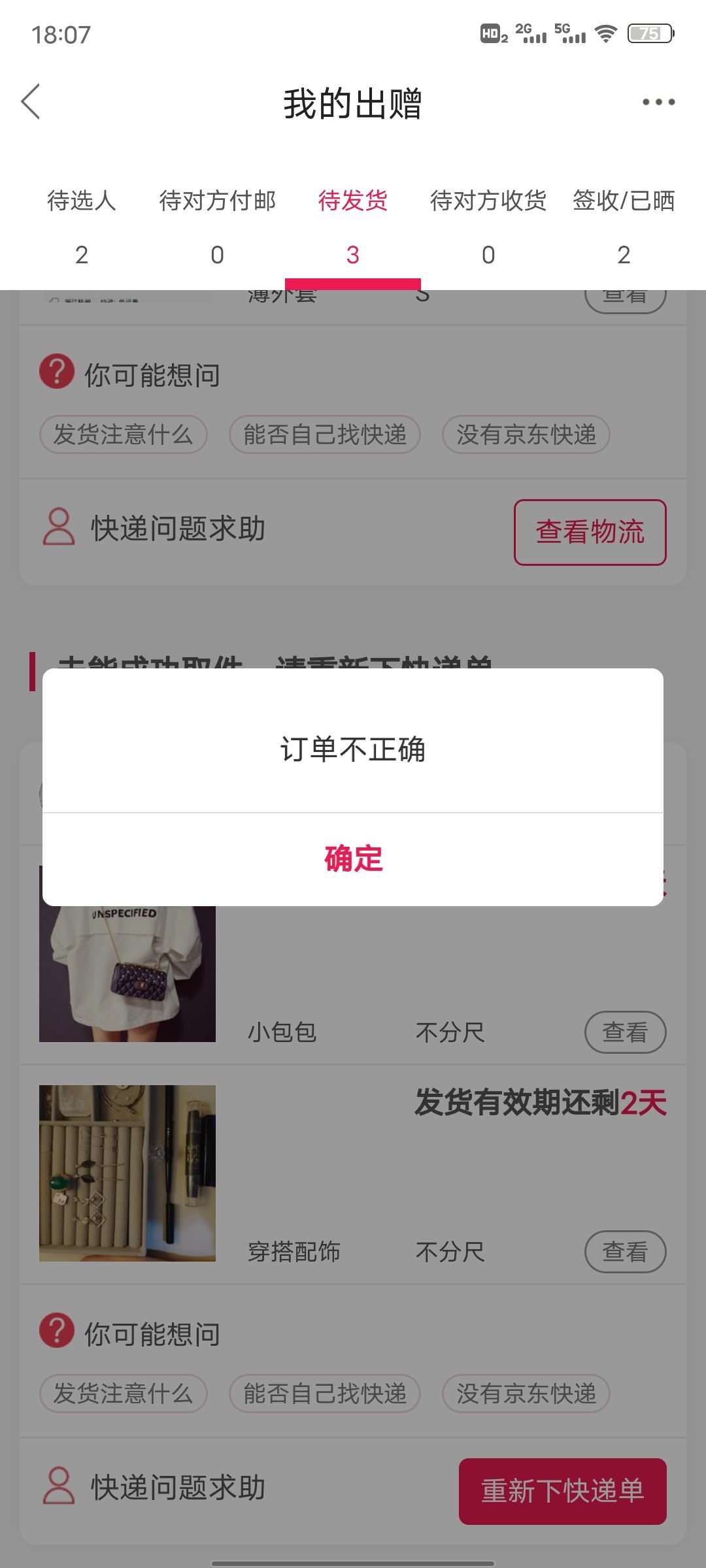Switch to the 待对方付邮 tab
The image size is (706, 1568).
point(217,226)
